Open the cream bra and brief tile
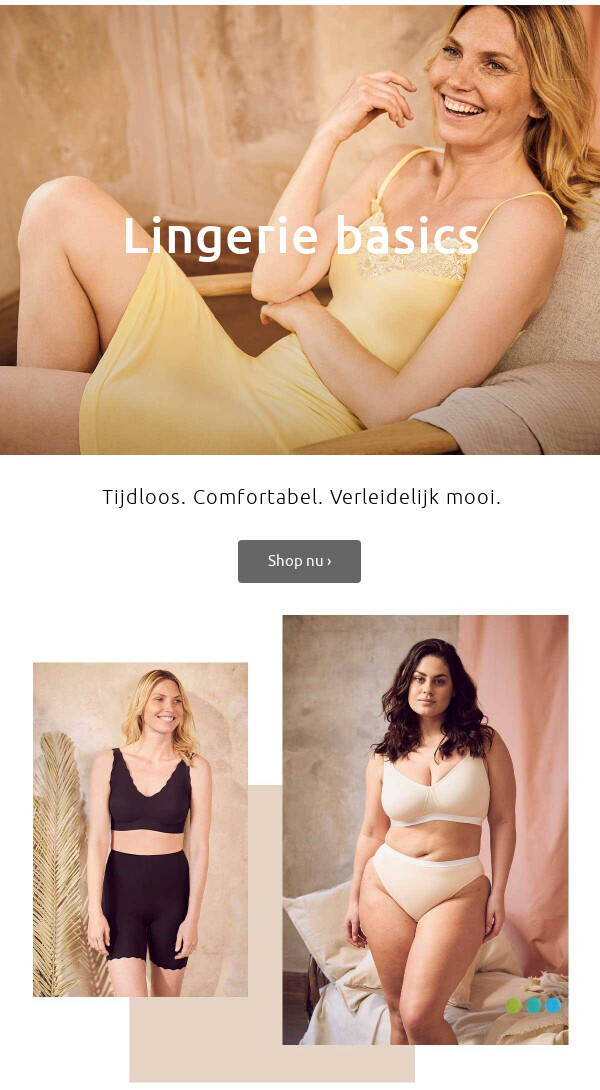The image size is (600, 1090). [x=425, y=830]
